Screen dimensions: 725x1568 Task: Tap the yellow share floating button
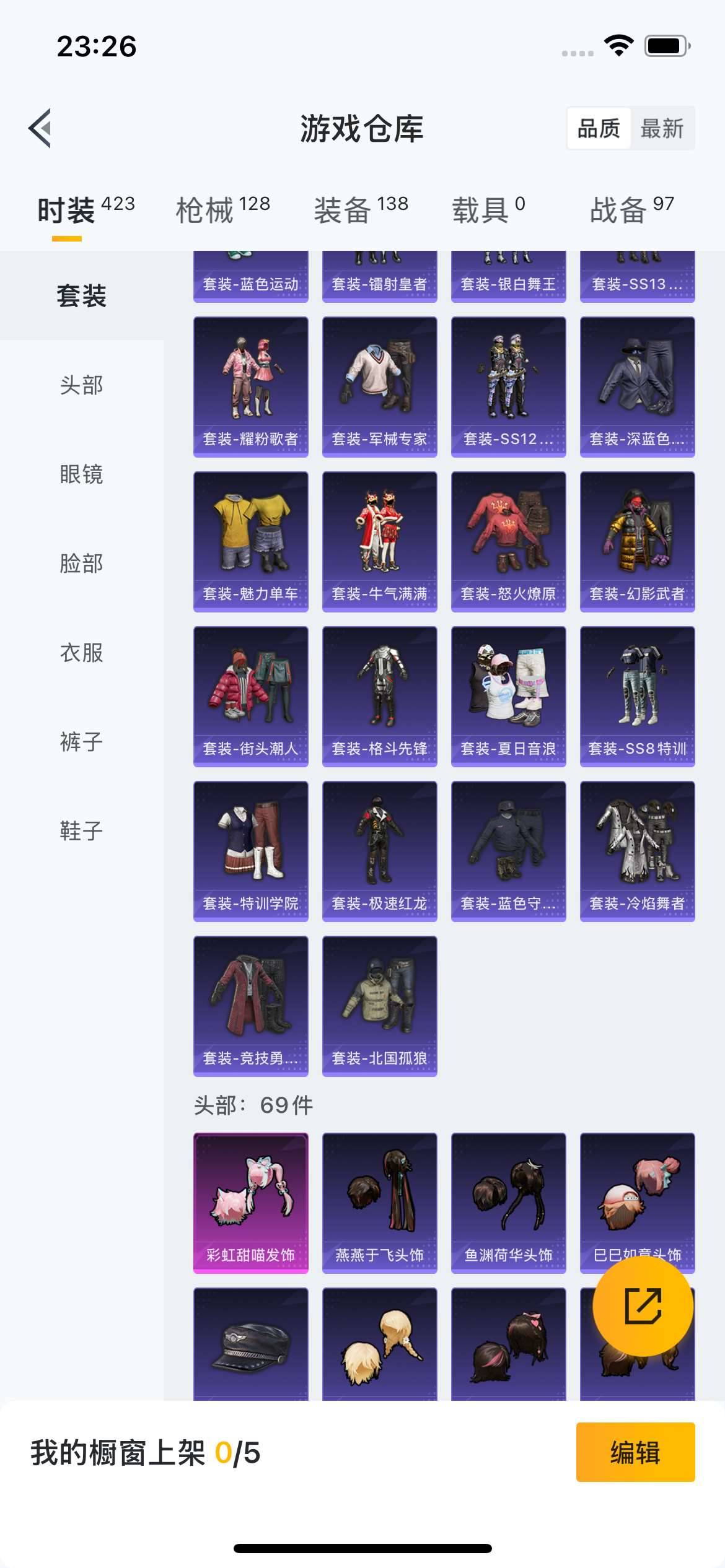(x=643, y=1305)
